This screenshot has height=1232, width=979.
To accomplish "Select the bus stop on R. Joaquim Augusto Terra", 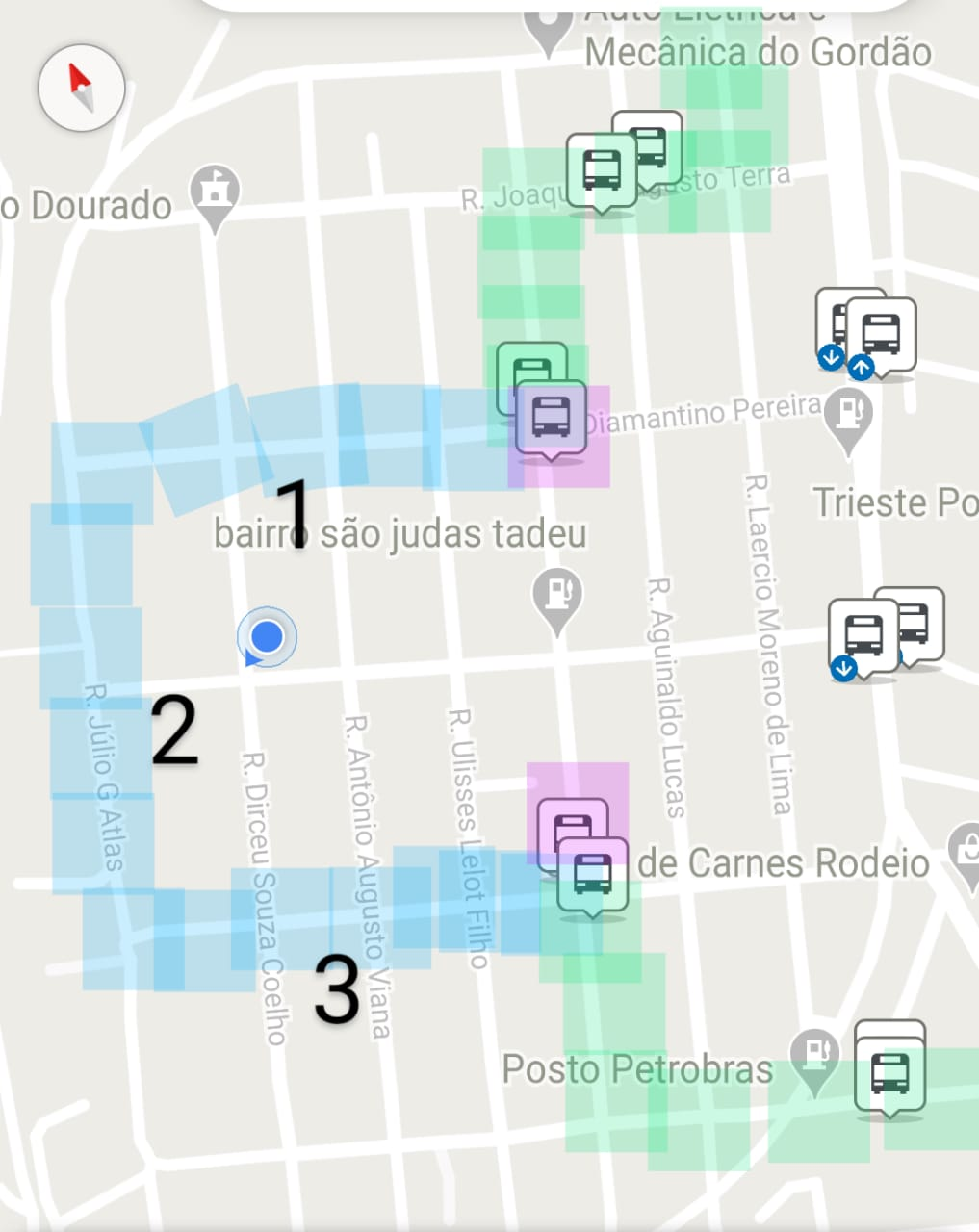I will coord(603,170).
